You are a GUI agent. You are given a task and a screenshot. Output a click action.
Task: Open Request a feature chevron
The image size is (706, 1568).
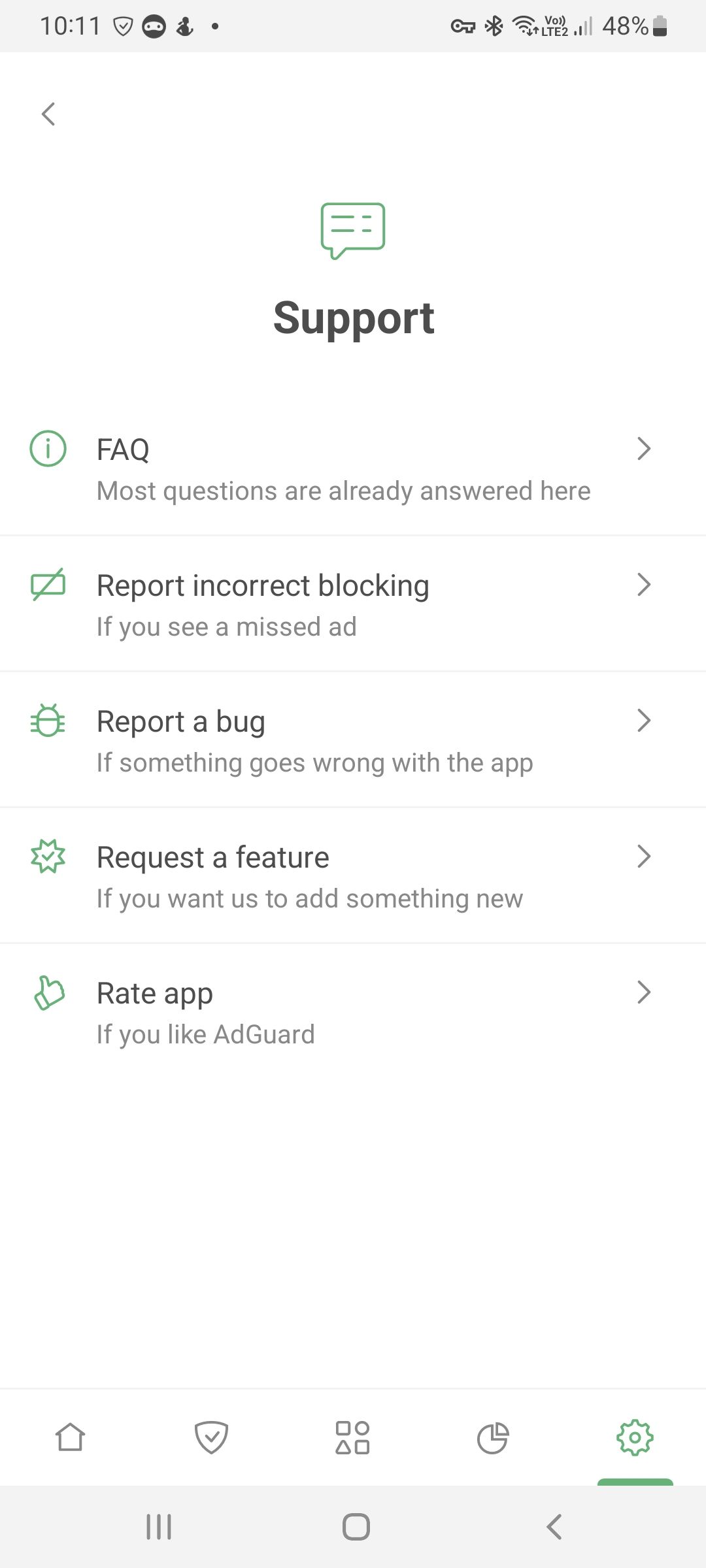644,857
